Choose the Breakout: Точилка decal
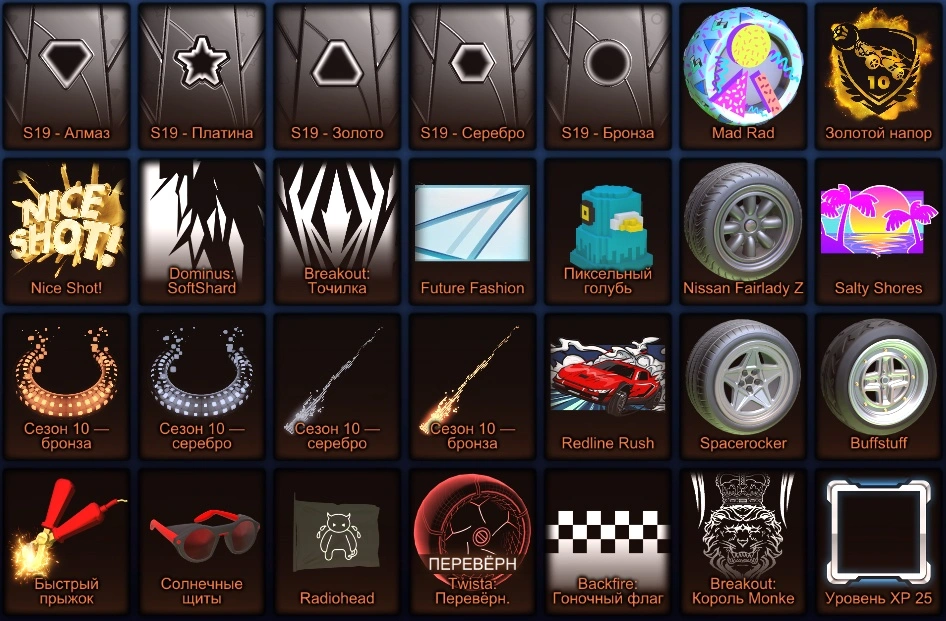This screenshot has width=946, height=621. pos(337,230)
